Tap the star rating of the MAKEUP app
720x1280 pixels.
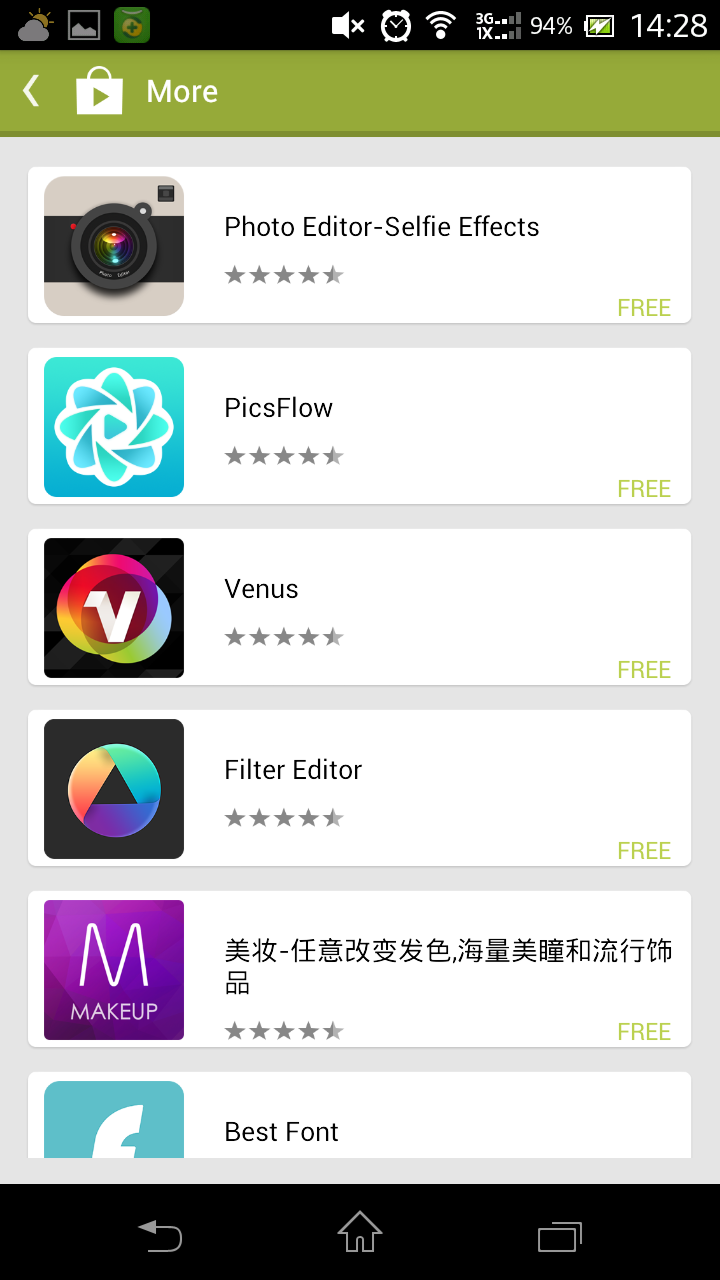284,1030
